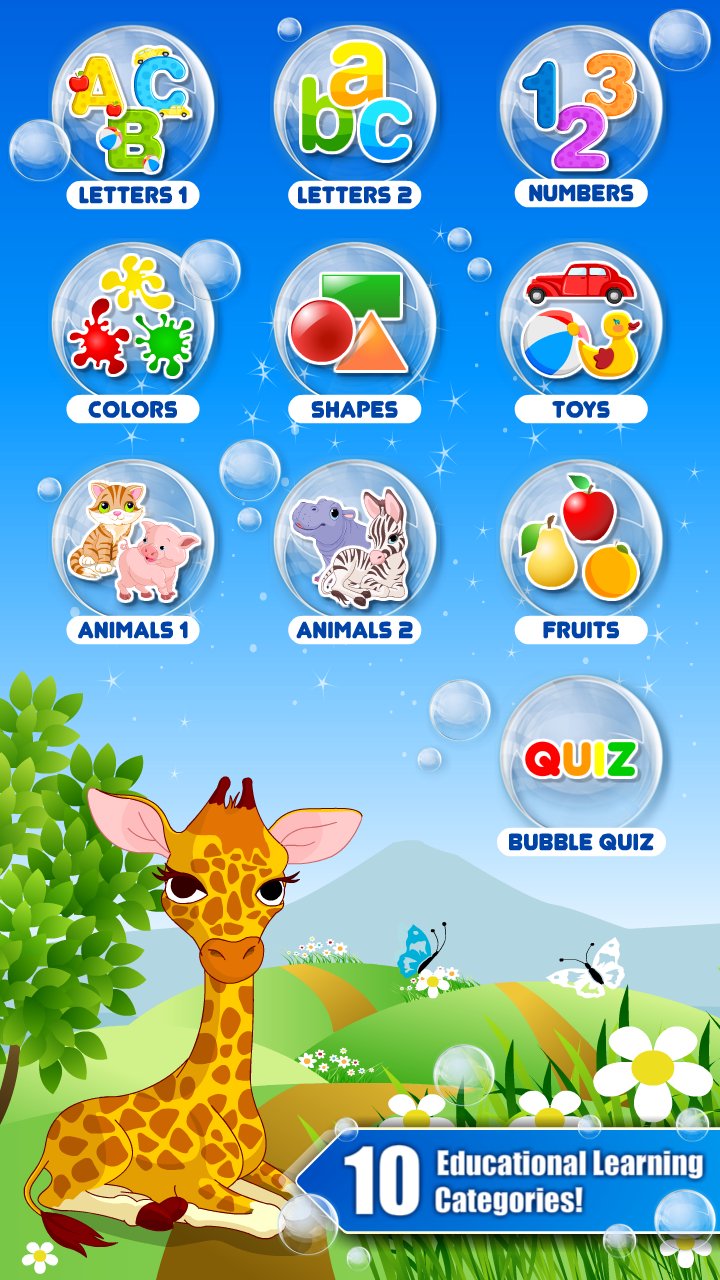Open the Numbers category bubble
Image resolution: width=720 pixels, height=1280 pixels.
click(x=581, y=108)
